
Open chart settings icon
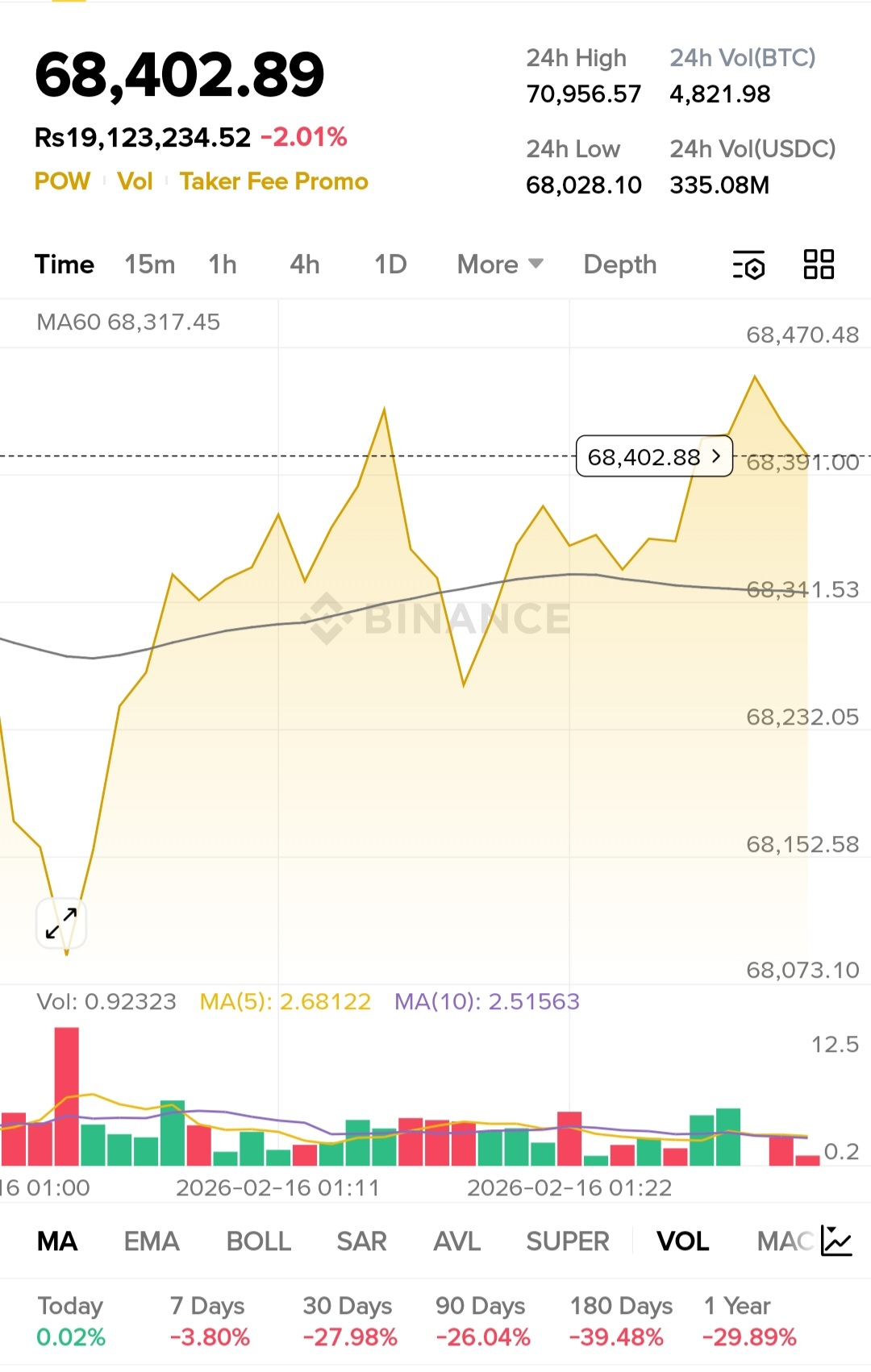[x=748, y=265]
